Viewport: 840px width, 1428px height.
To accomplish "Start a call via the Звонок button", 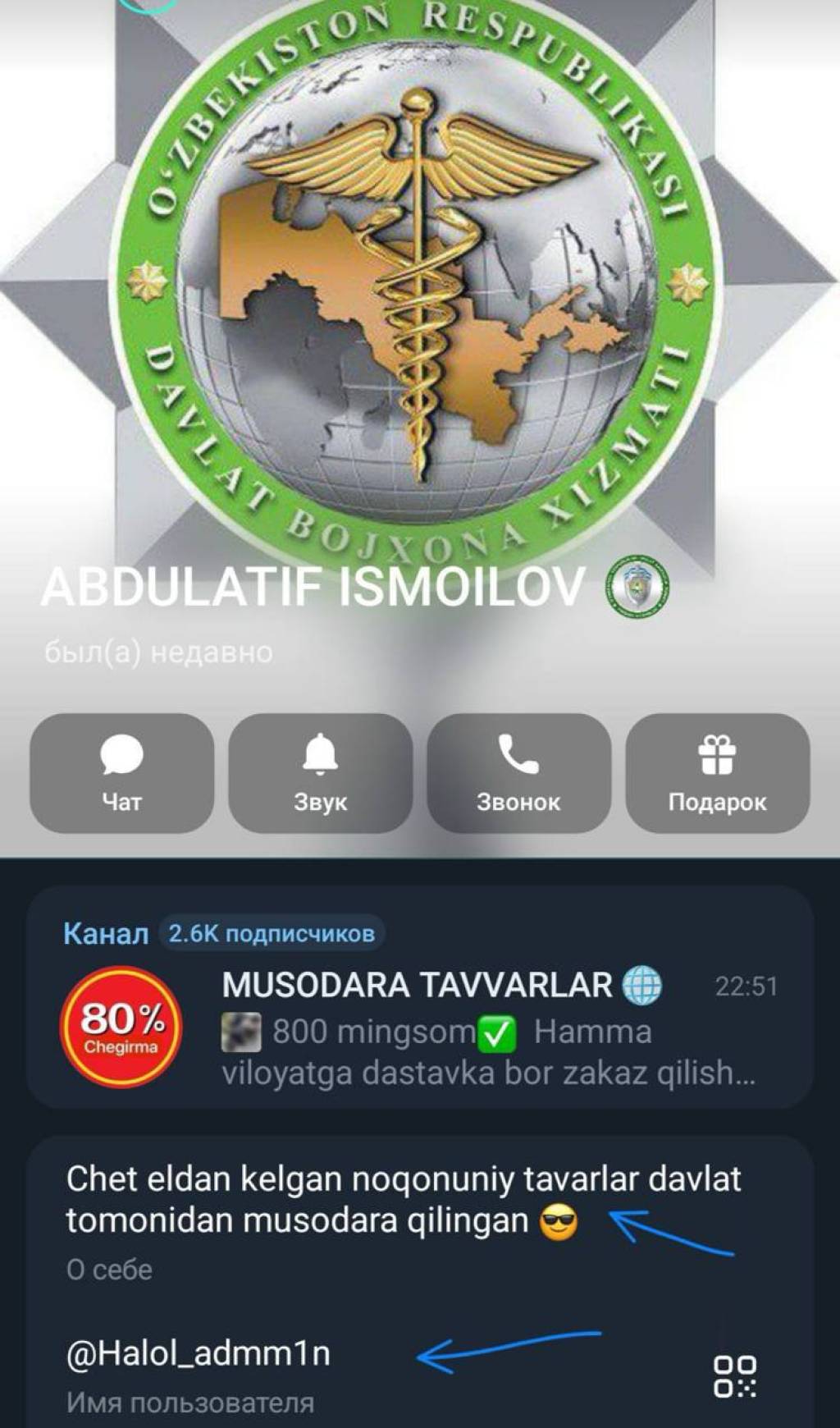I will coord(518,773).
